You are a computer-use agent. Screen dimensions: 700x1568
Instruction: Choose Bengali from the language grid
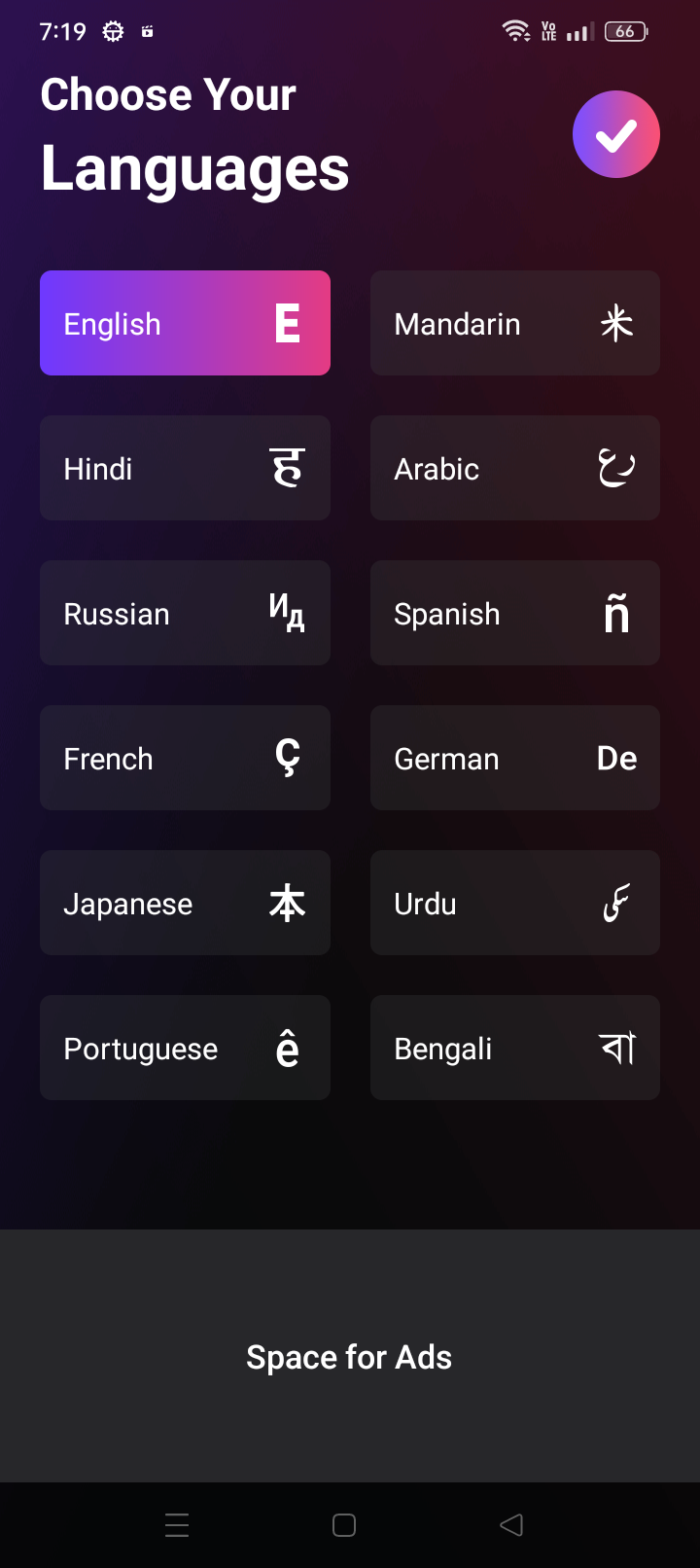(x=514, y=1048)
